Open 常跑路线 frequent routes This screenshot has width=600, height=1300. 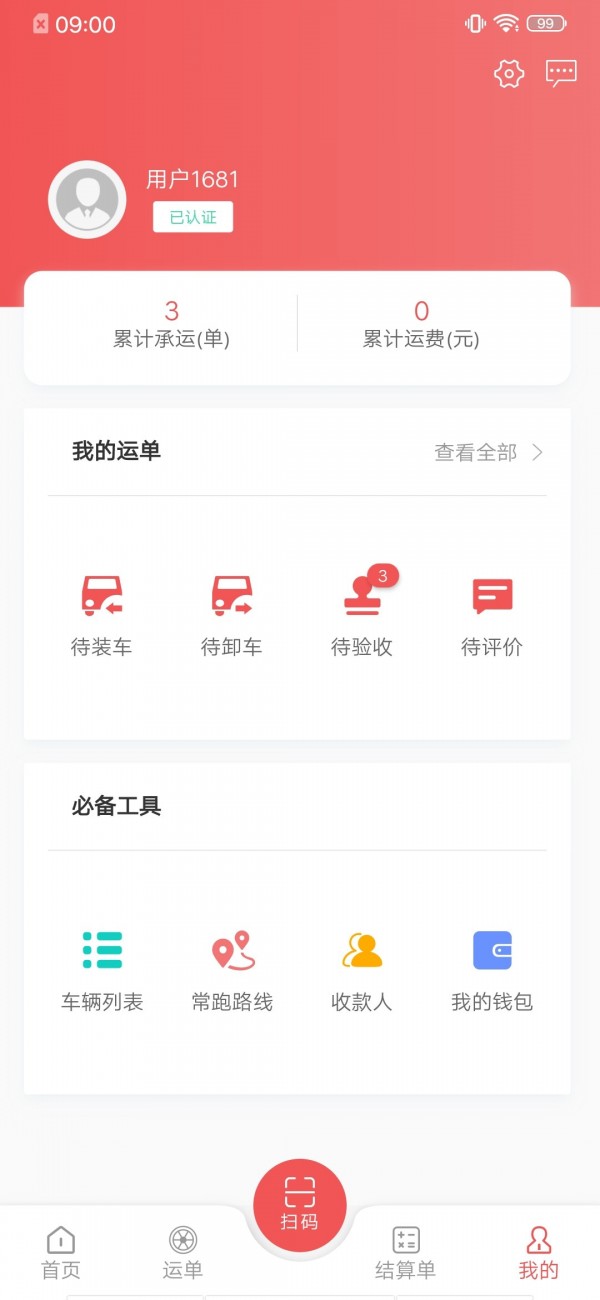click(x=232, y=971)
